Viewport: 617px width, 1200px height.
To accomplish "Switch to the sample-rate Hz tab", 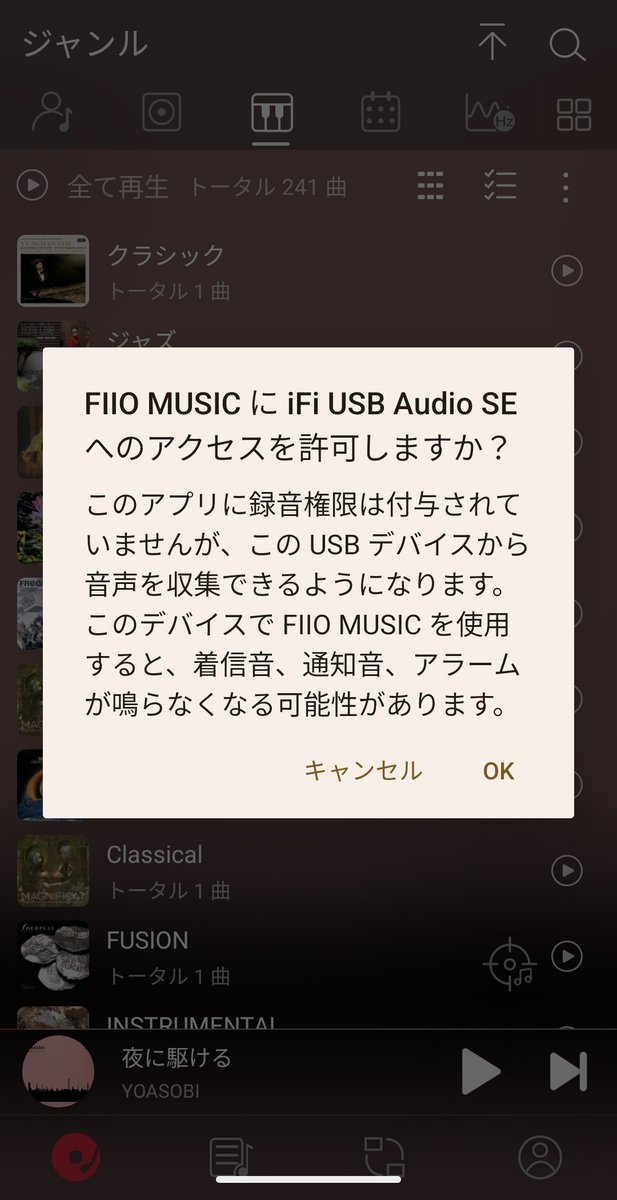I will point(490,113).
